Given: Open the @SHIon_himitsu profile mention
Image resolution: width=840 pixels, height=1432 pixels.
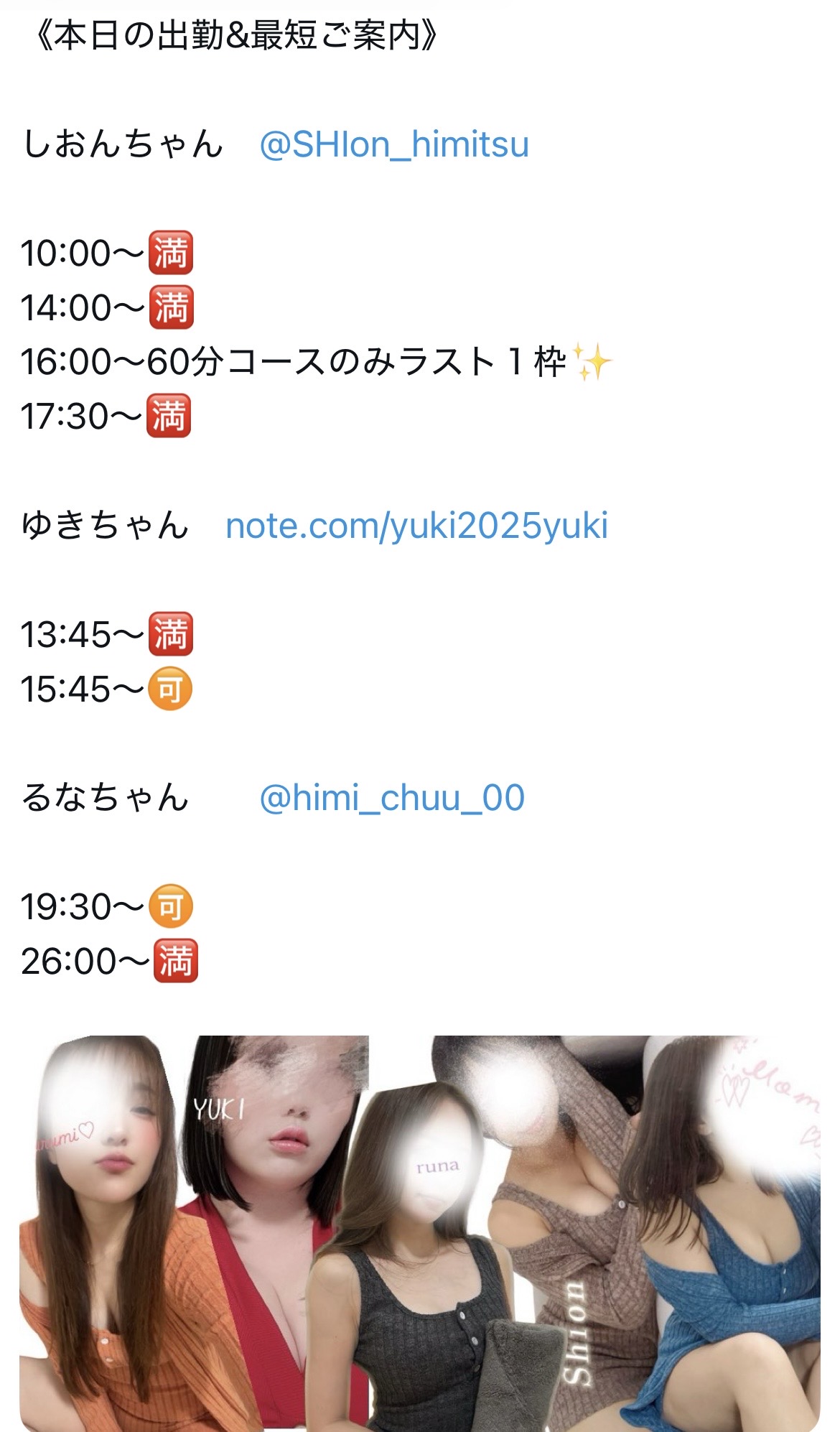Looking at the screenshot, I should [393, 144].
